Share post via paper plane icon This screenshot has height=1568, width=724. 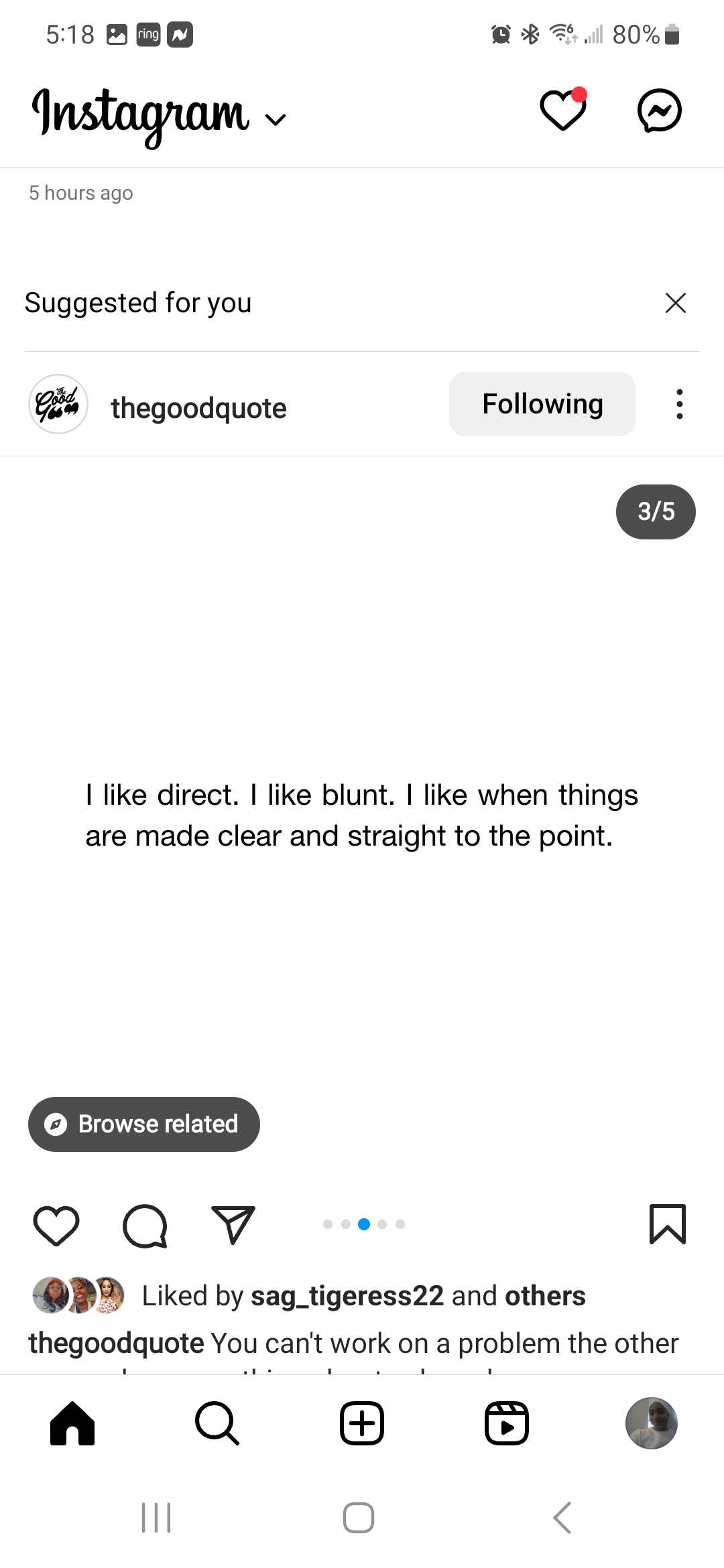click(233, 1225)
